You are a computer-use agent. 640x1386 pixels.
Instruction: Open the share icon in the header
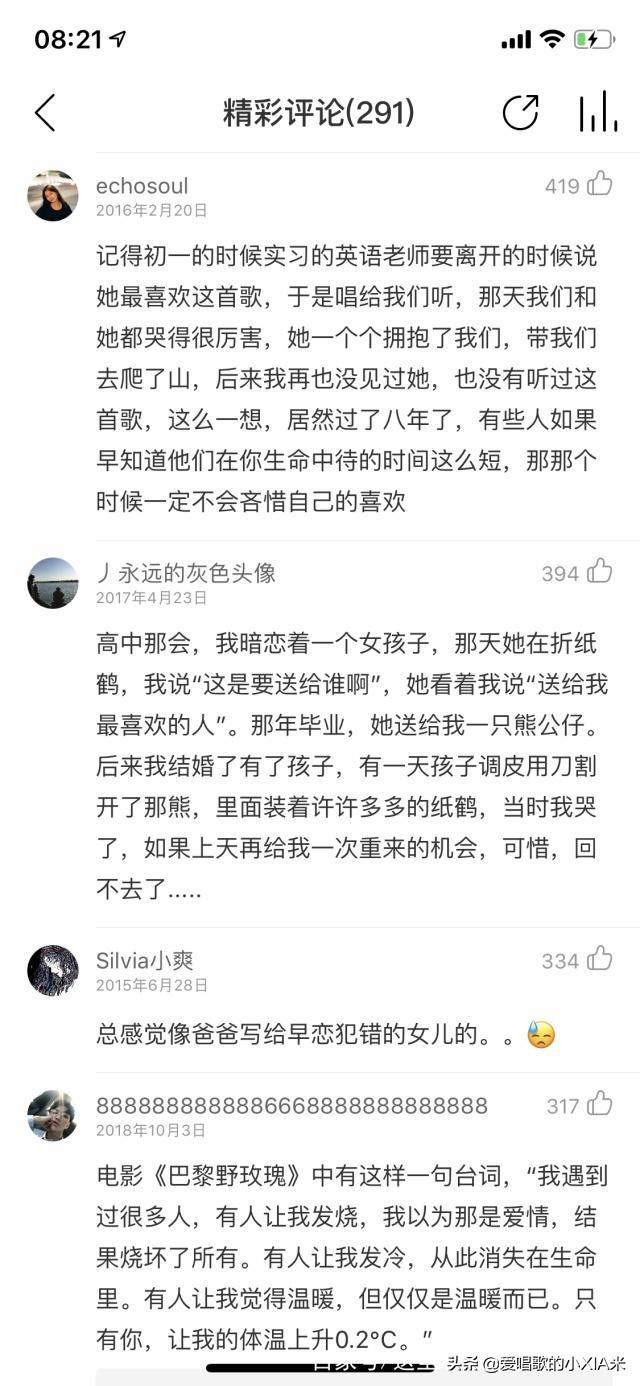(520, 113)
